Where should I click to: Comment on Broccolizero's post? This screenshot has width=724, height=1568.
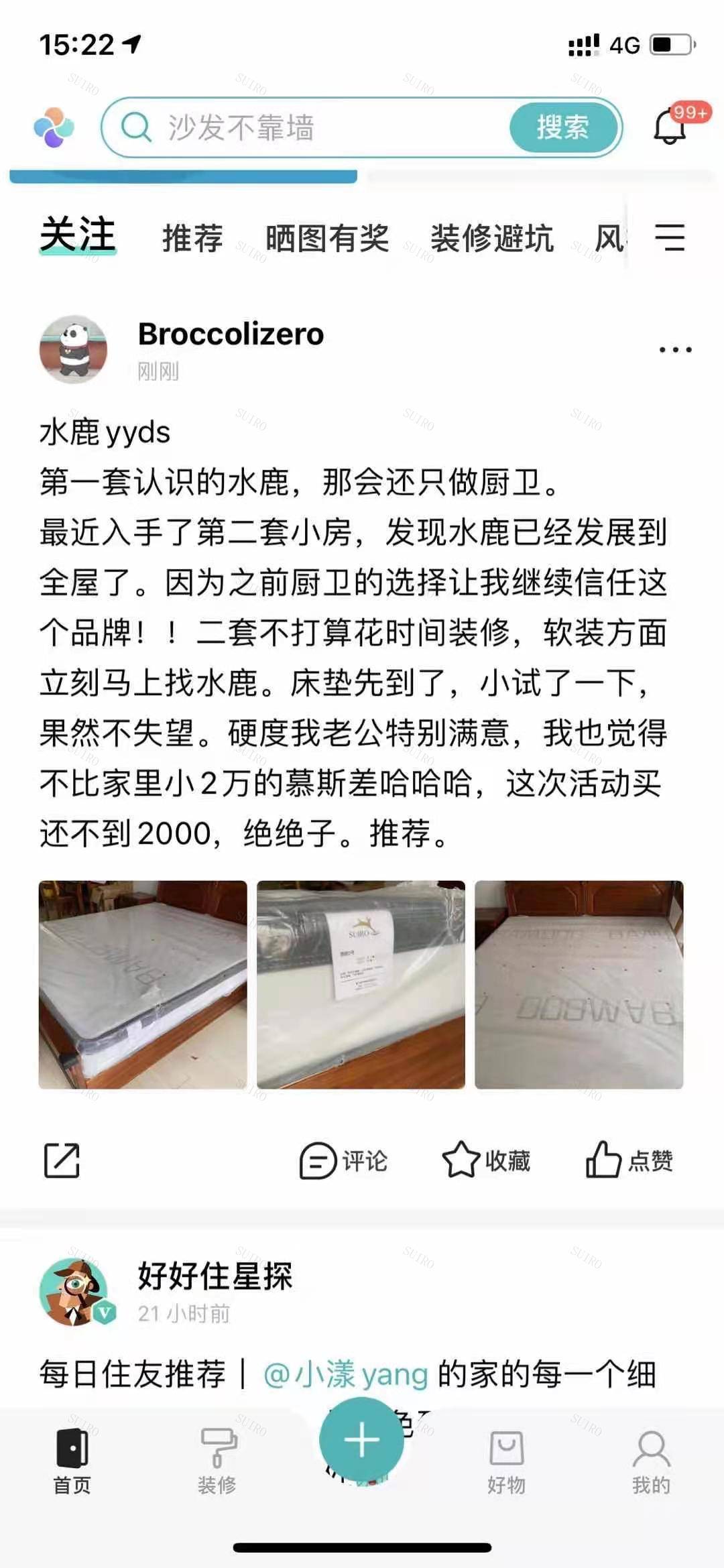click(x=343, y=1160)
